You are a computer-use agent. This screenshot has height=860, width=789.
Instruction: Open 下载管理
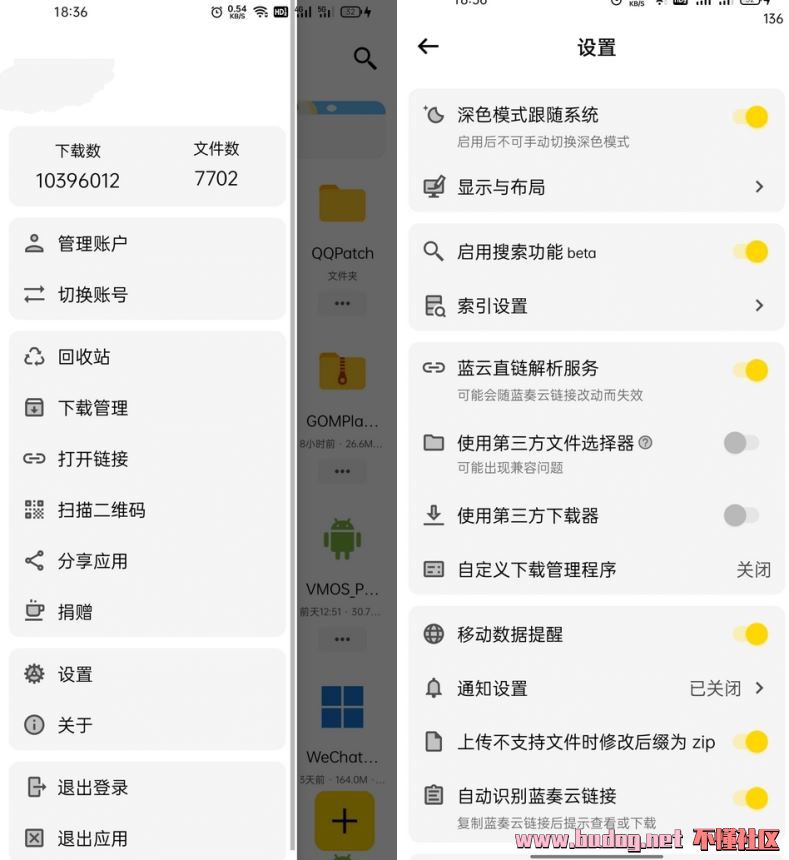(92, 408)
